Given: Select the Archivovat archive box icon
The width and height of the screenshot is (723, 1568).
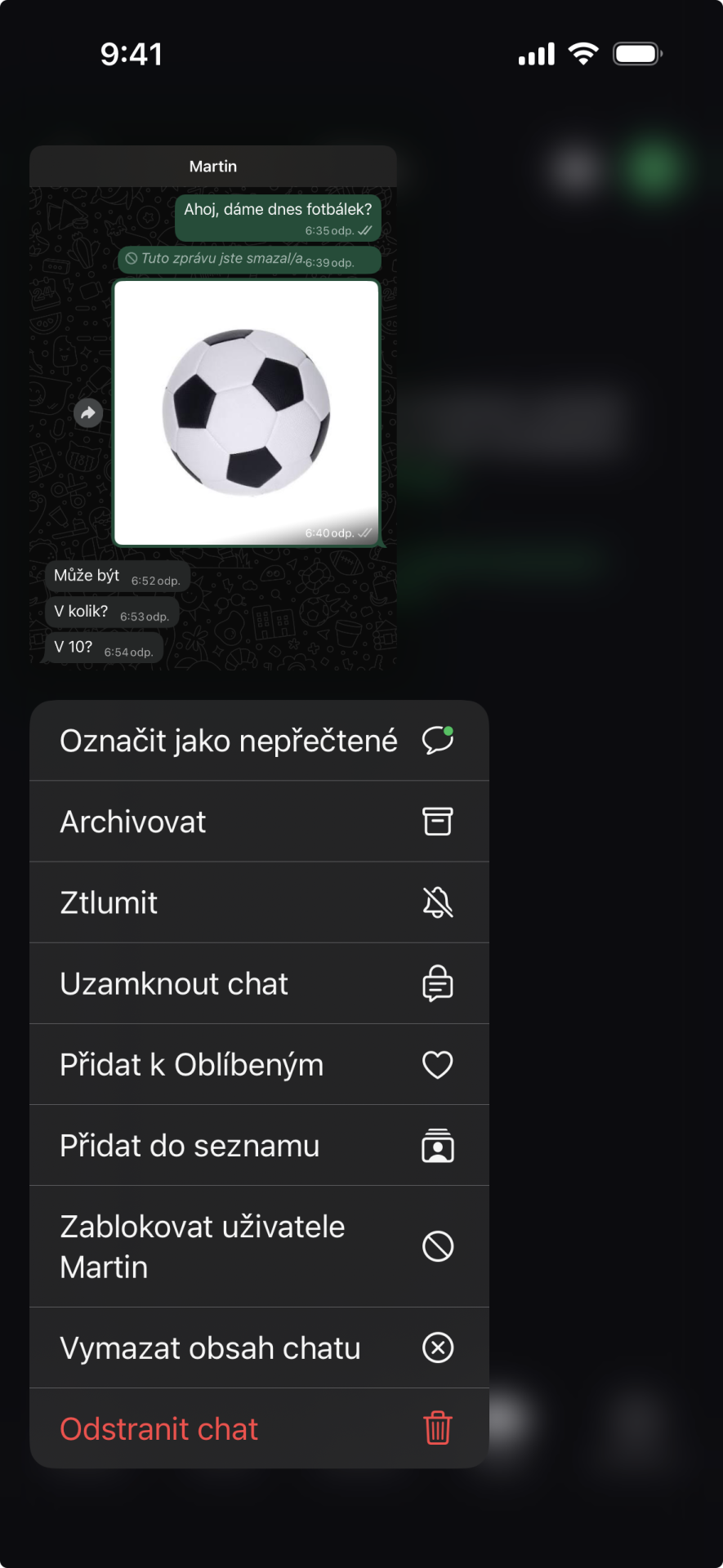Looking at the screenshot, I should pos(438,822).
